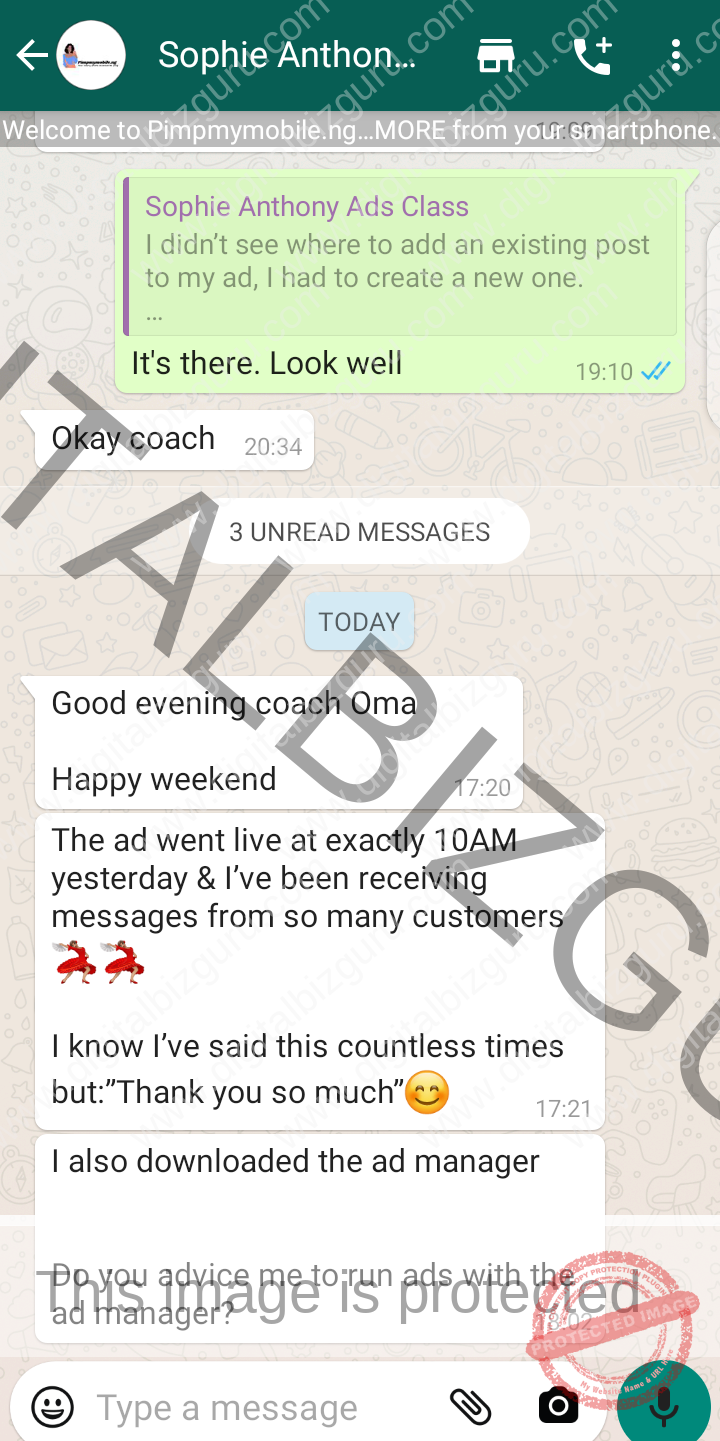Attach a file with the paperclip

click(470, 1408)
